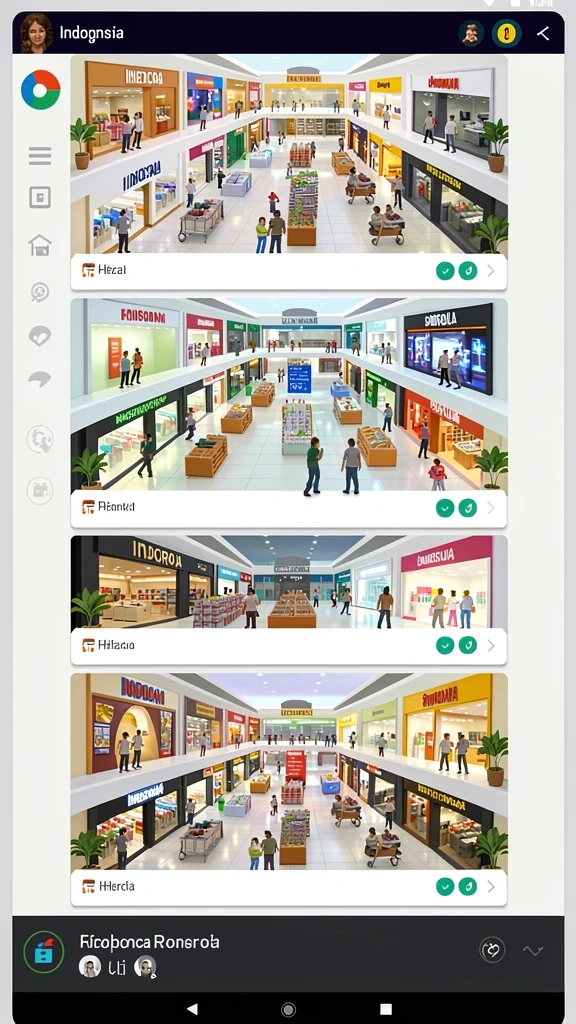Viewport: 576px width, 1024px height.
Task: Expand the down chevron in the bottom bar
Action: (533, 951)
